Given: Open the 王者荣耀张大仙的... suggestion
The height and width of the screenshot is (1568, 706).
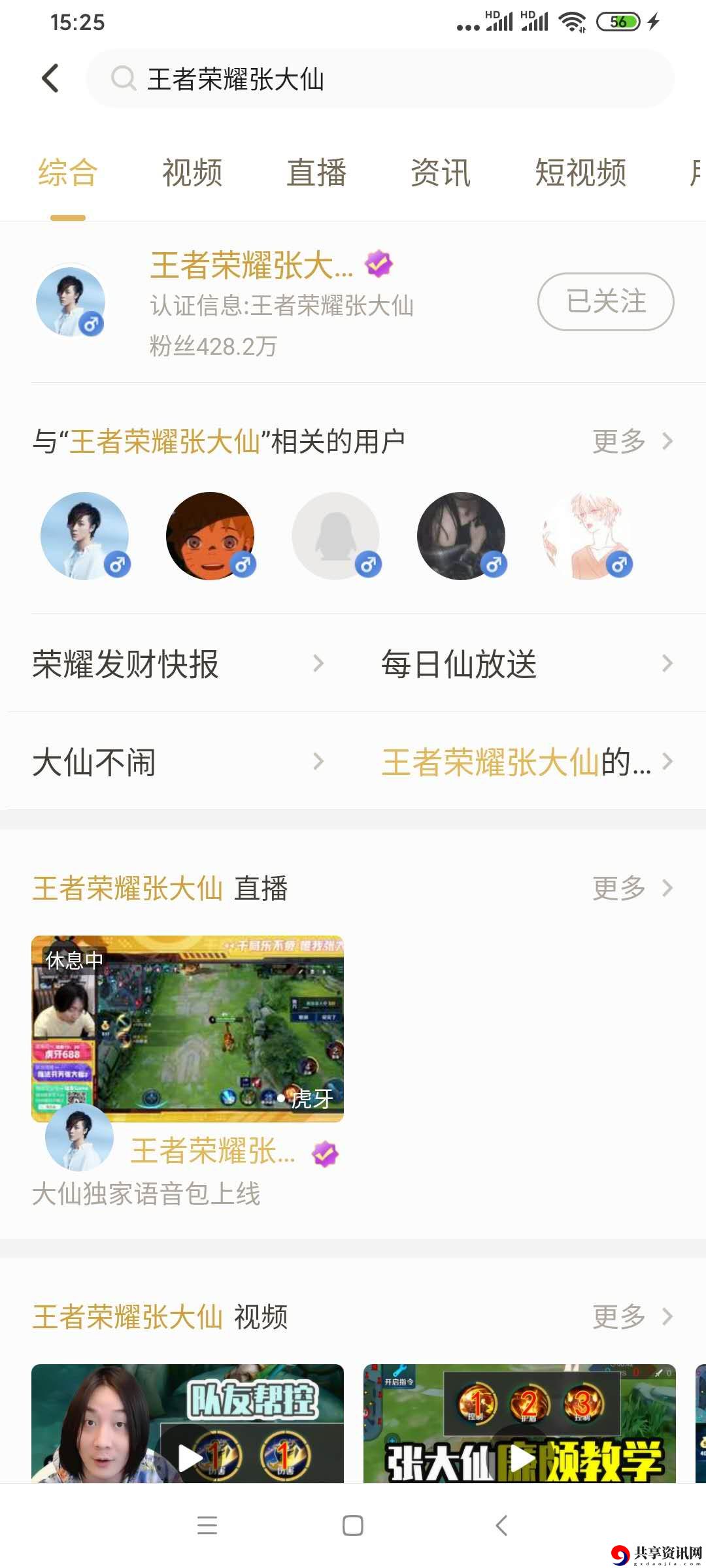Looking at the screenshot, I should [526, 762].
